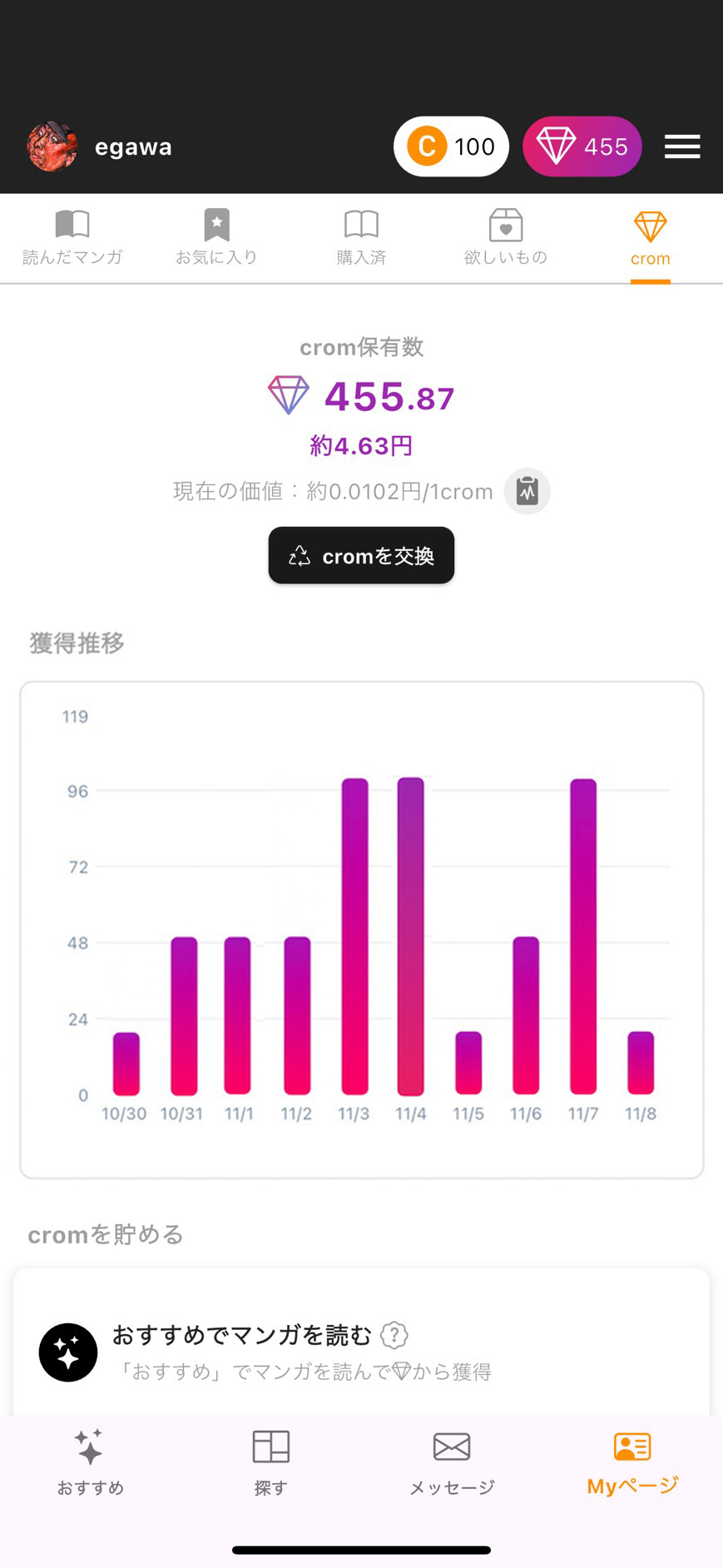Select the Myページ bottom tab
This screenshot has width=723, height=1568.
(632, 1462)
